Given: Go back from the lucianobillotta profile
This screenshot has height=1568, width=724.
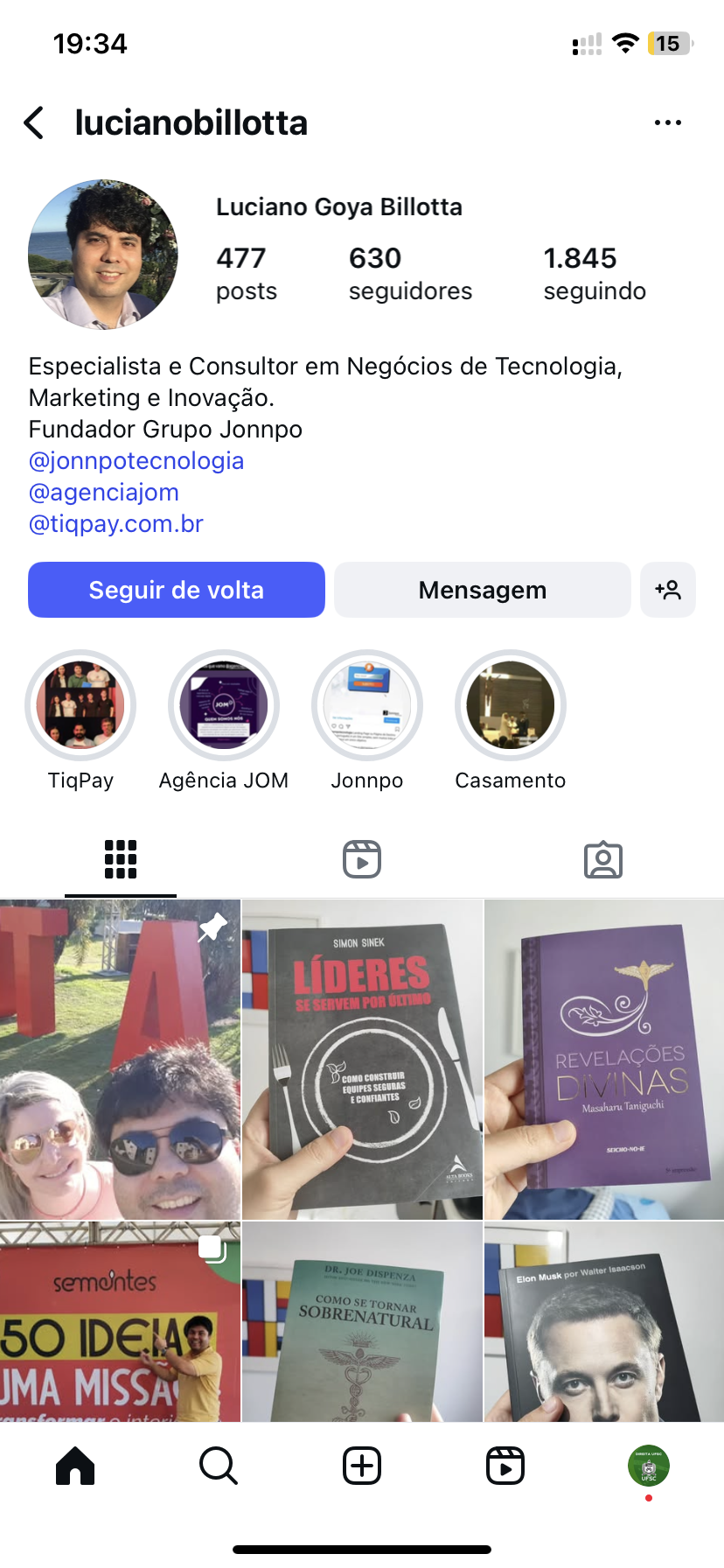Looking at the screenshot, I should 35,123.
